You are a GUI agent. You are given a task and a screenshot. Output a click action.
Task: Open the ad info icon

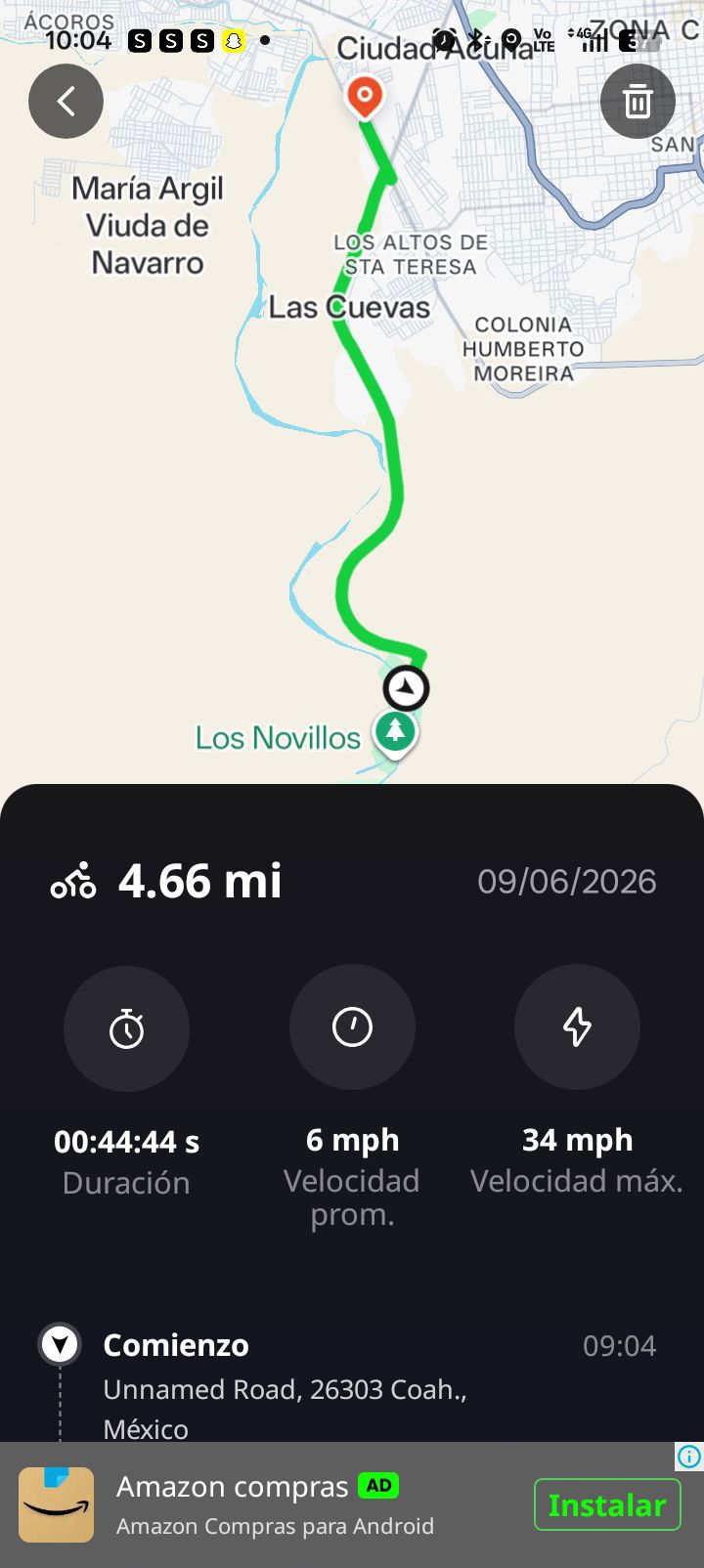click(x=689, y=1457)
